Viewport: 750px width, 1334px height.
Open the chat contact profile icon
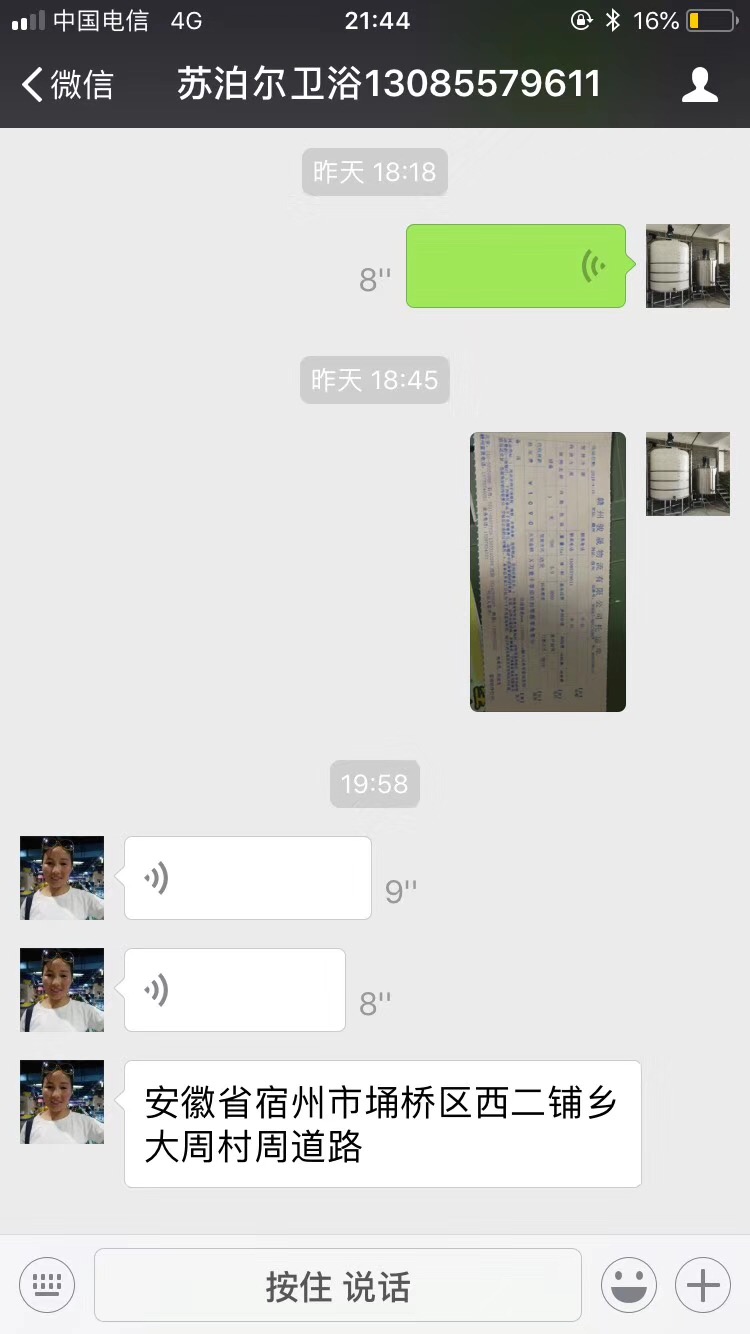[699, 85]
